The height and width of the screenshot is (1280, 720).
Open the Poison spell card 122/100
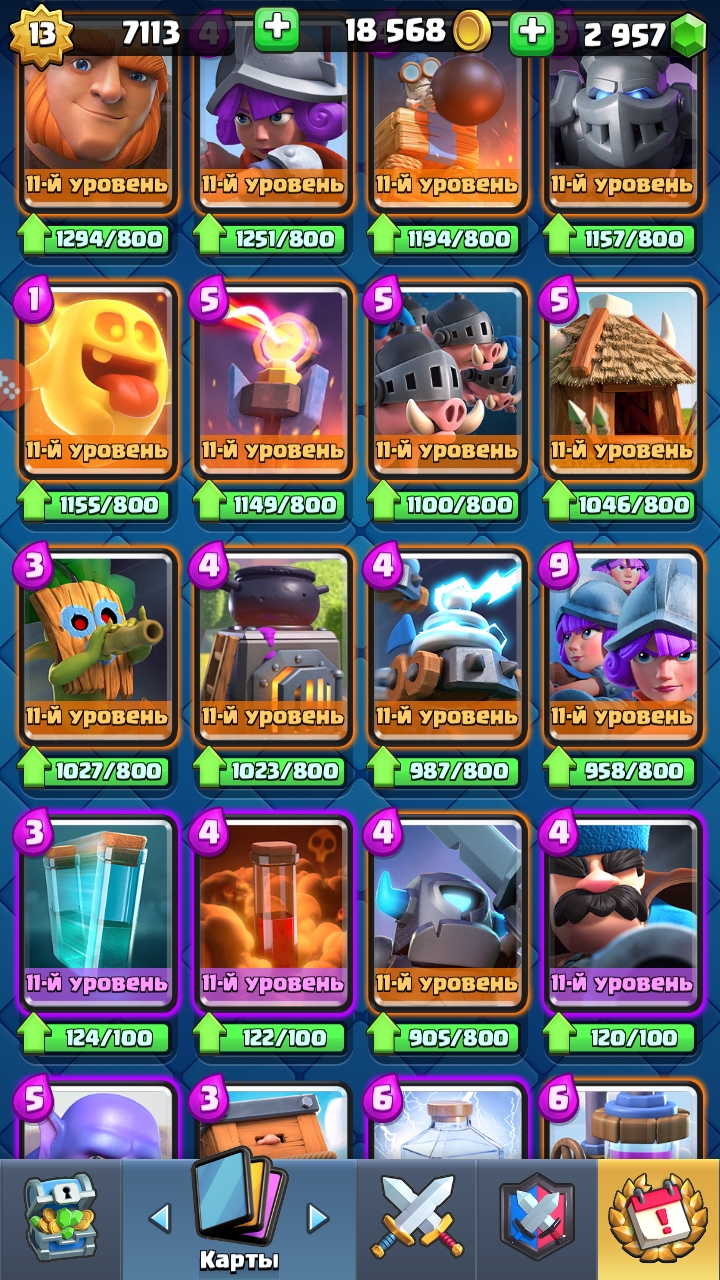pyautogui.click(x=272, y=915)
